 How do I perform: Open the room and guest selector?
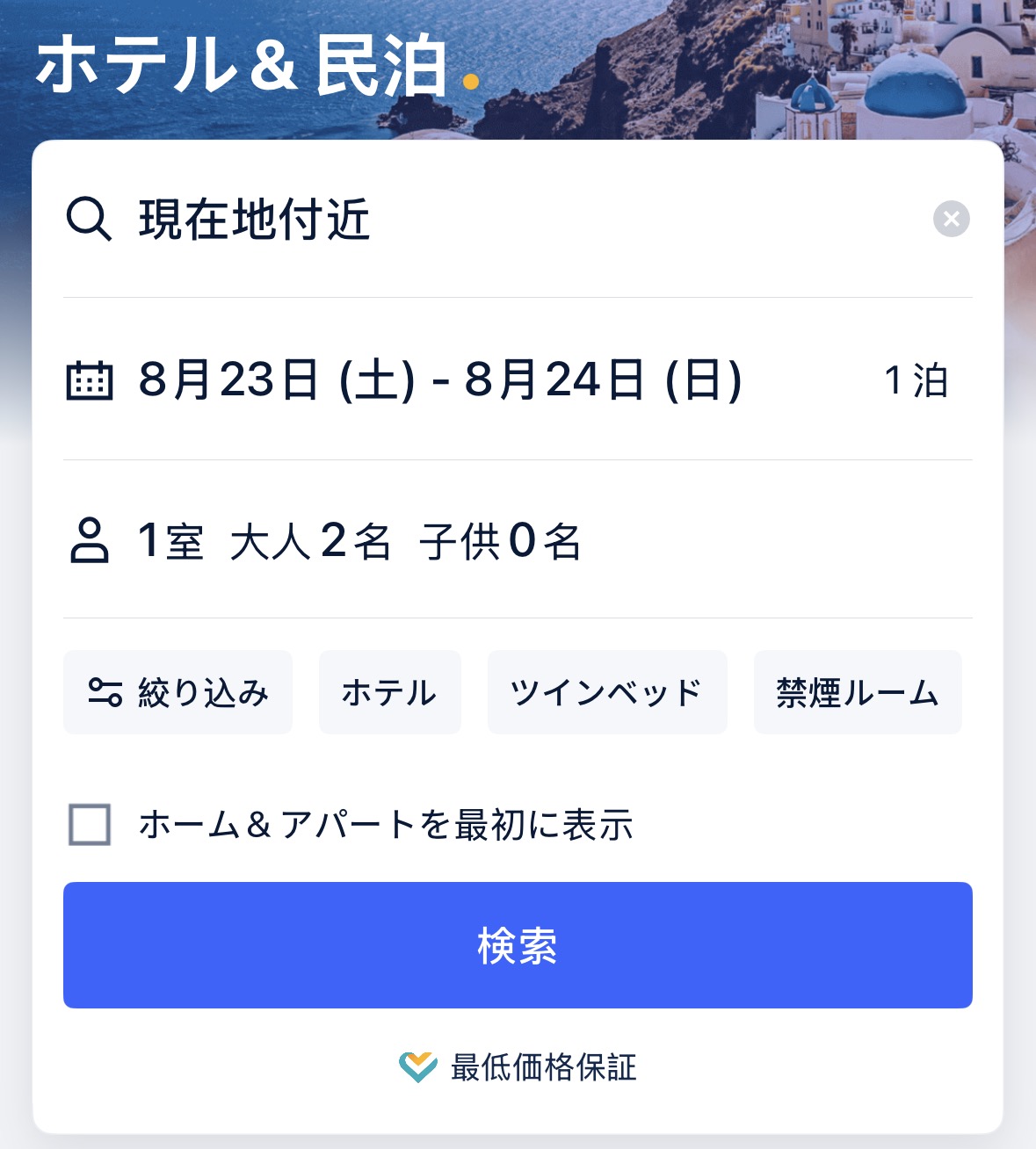point(360,541)
